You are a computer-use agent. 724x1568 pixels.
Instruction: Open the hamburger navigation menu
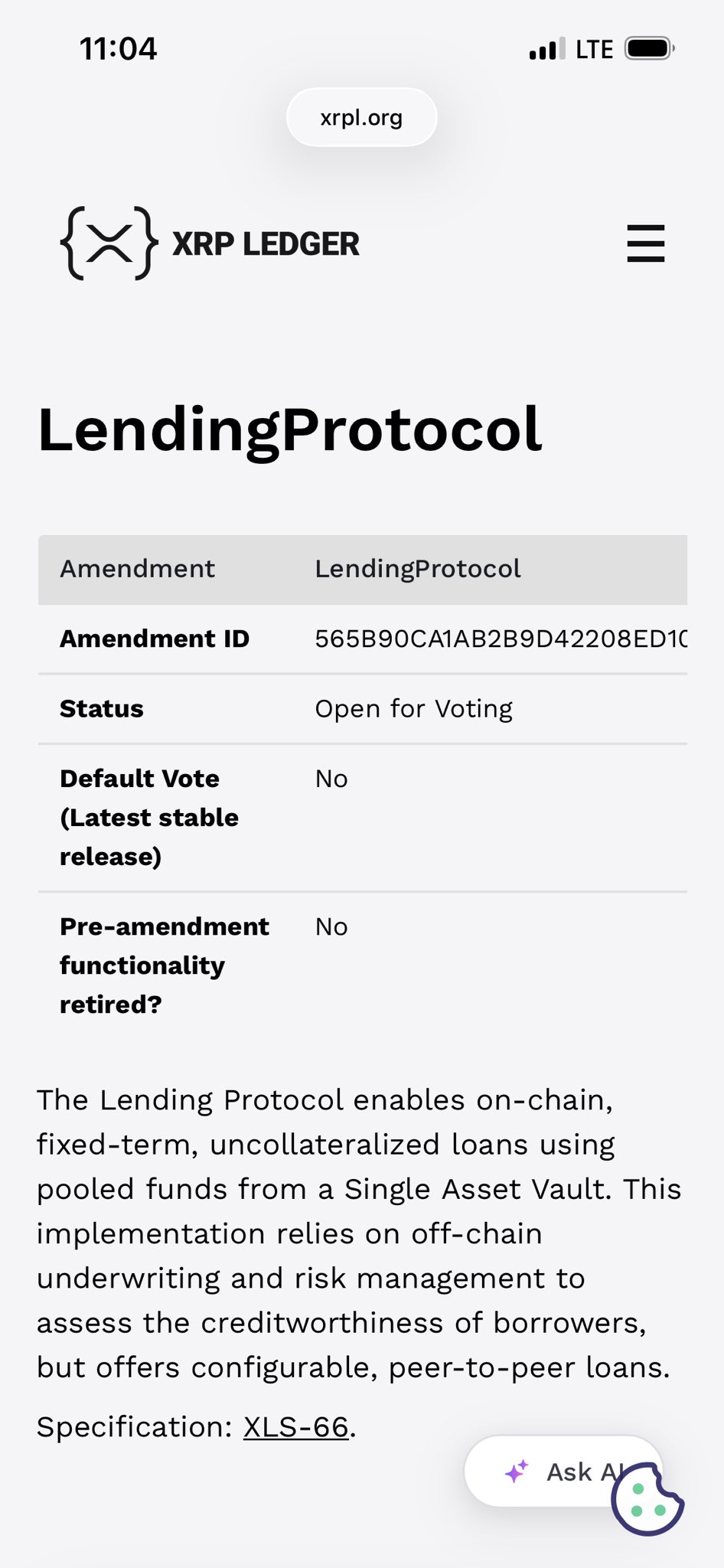point(645,243)
